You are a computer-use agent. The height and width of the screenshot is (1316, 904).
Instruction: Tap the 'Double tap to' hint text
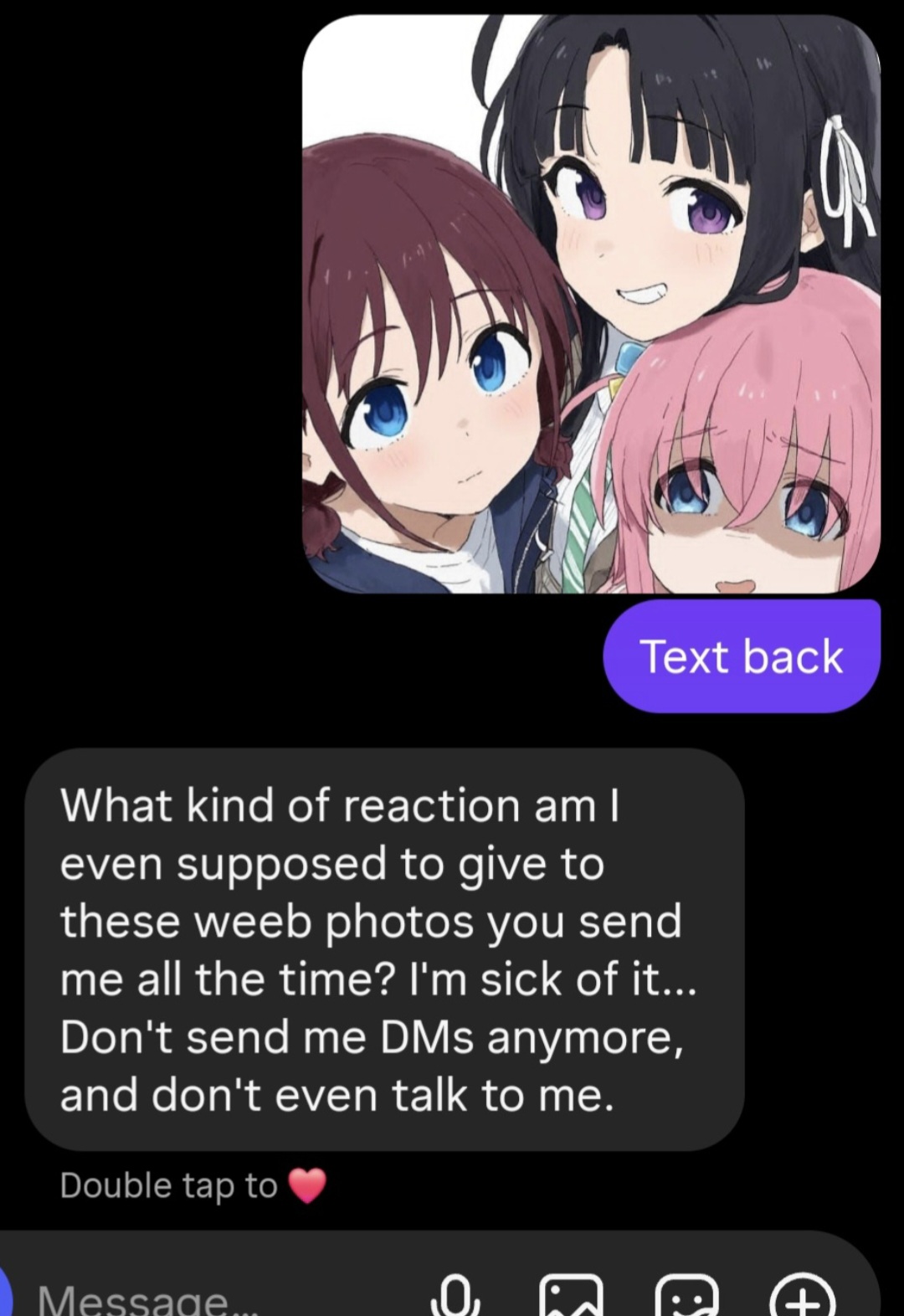click(x=166, y=1185)
